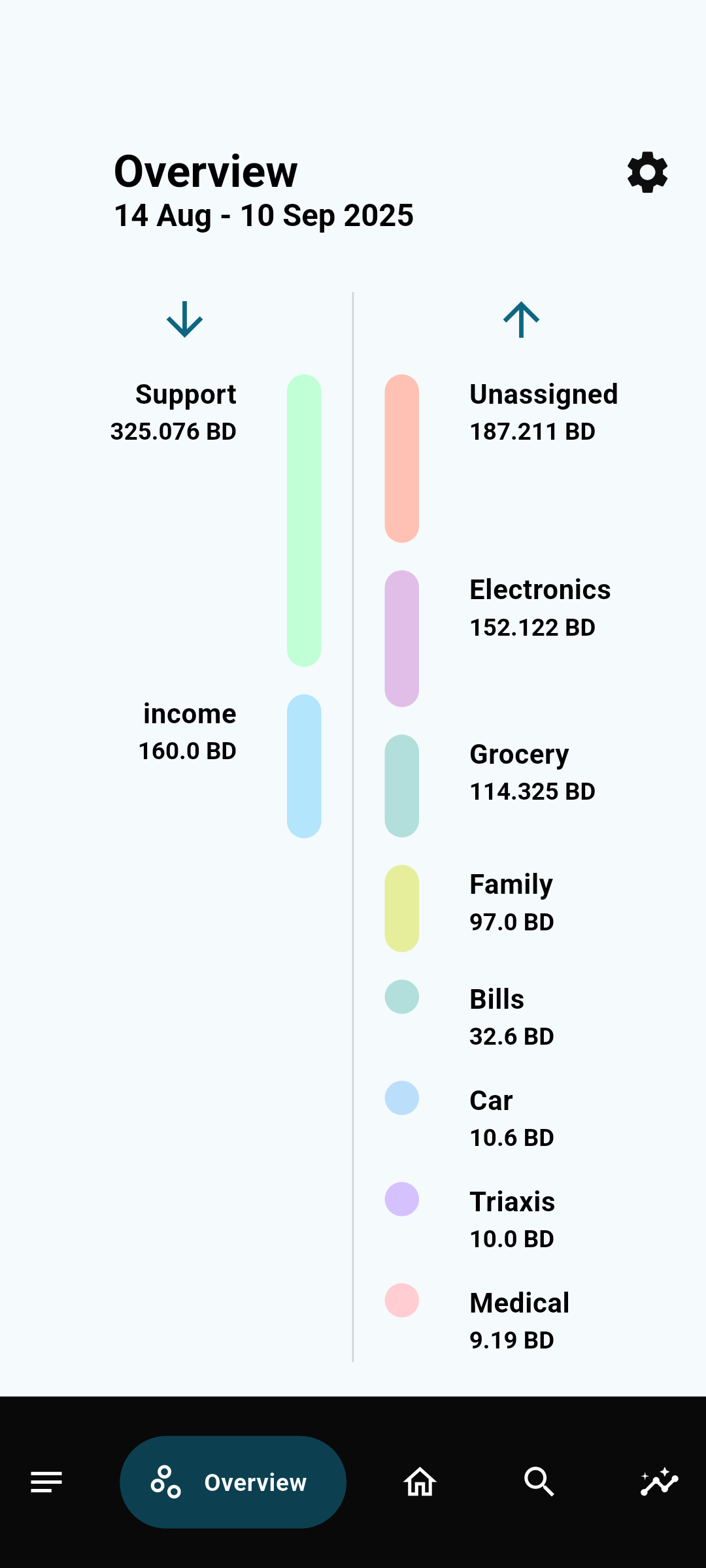The width and height of the screenshot is (706, 1568).
Task: View the income category of 160.0 BD
Action: tap(189, 732)
